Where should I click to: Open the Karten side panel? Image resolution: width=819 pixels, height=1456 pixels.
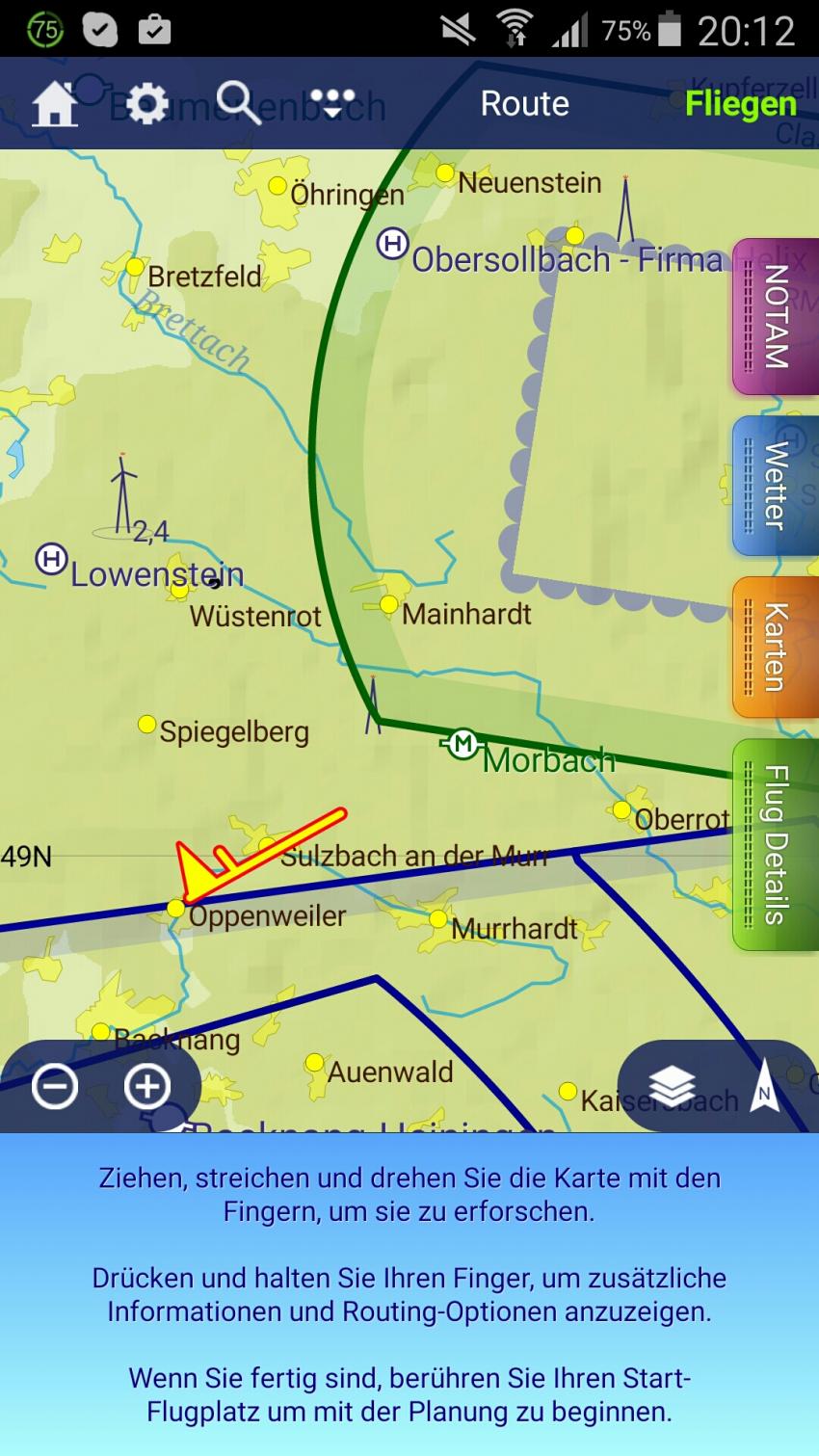[775, 648]
